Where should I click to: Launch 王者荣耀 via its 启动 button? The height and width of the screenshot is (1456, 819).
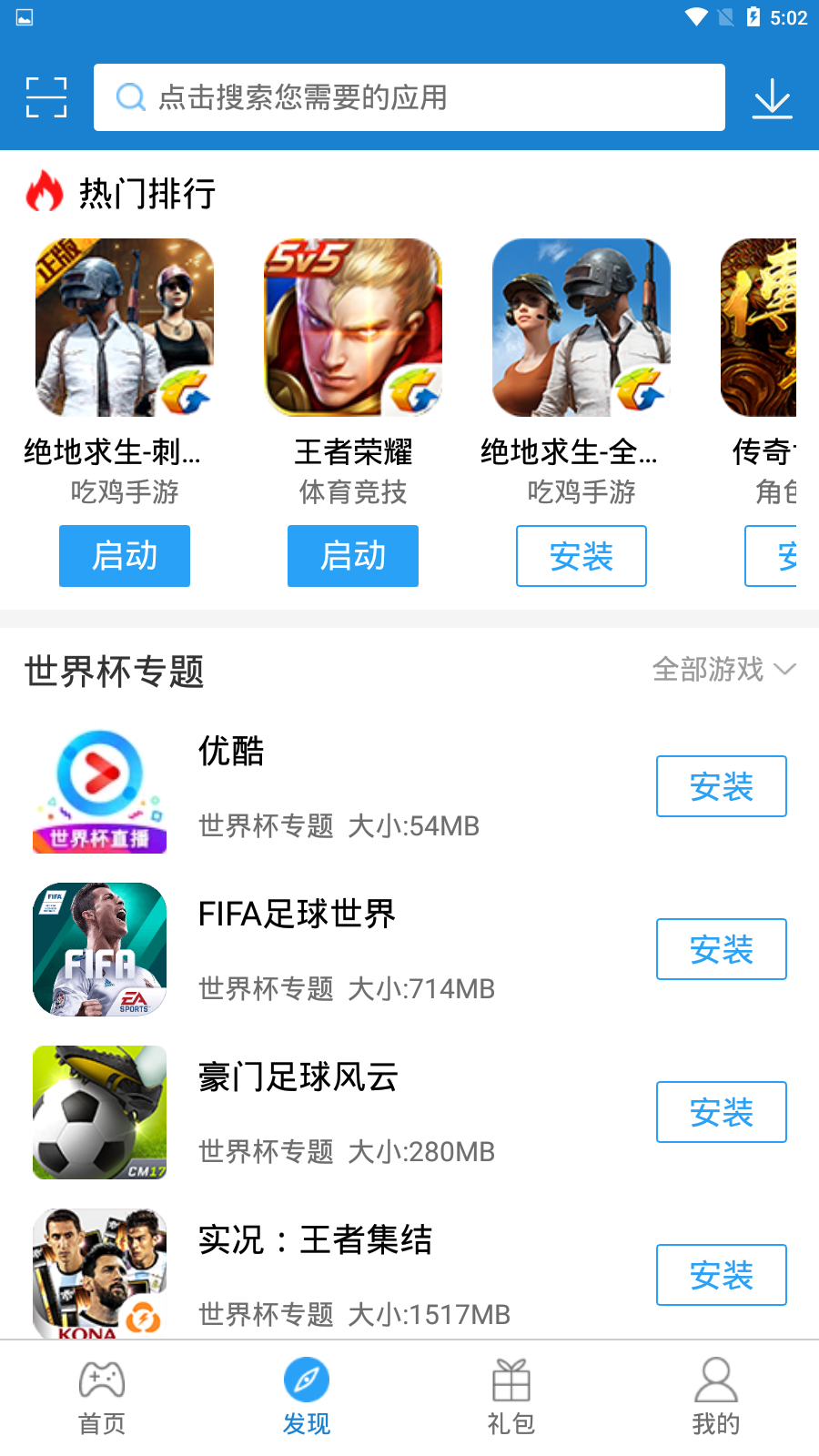click(352, 556)
